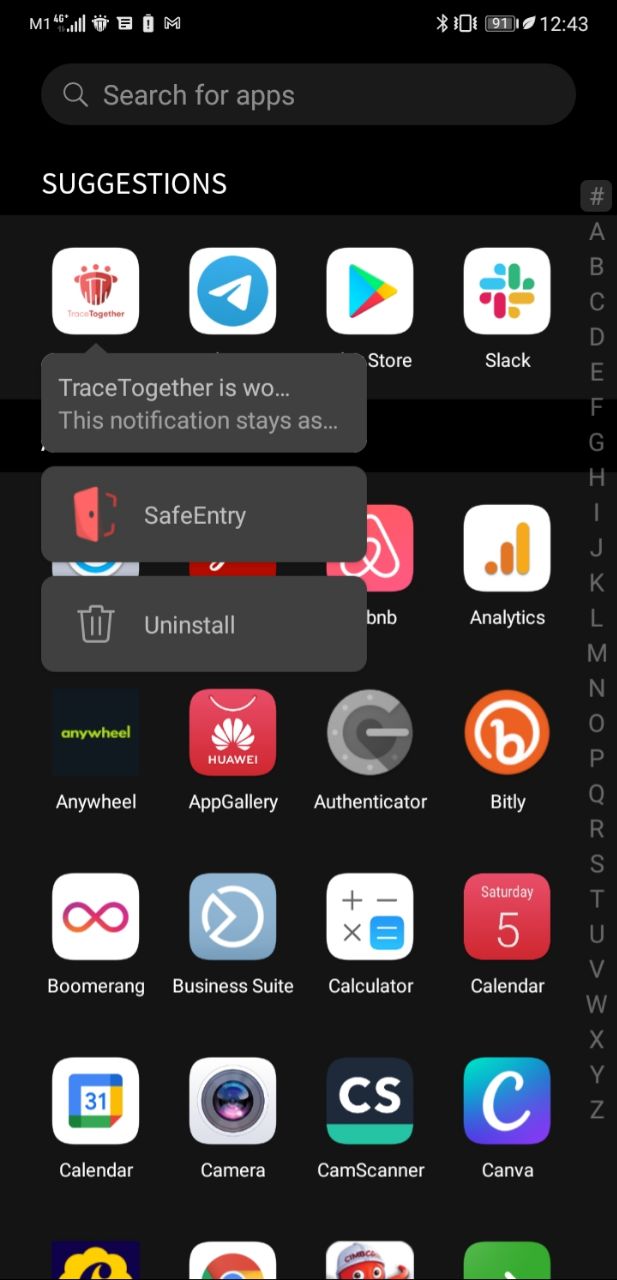This screenshot has width=617, height=1280.
Task: Choose Uninstall from the popup menu
Action: [204, 625]
